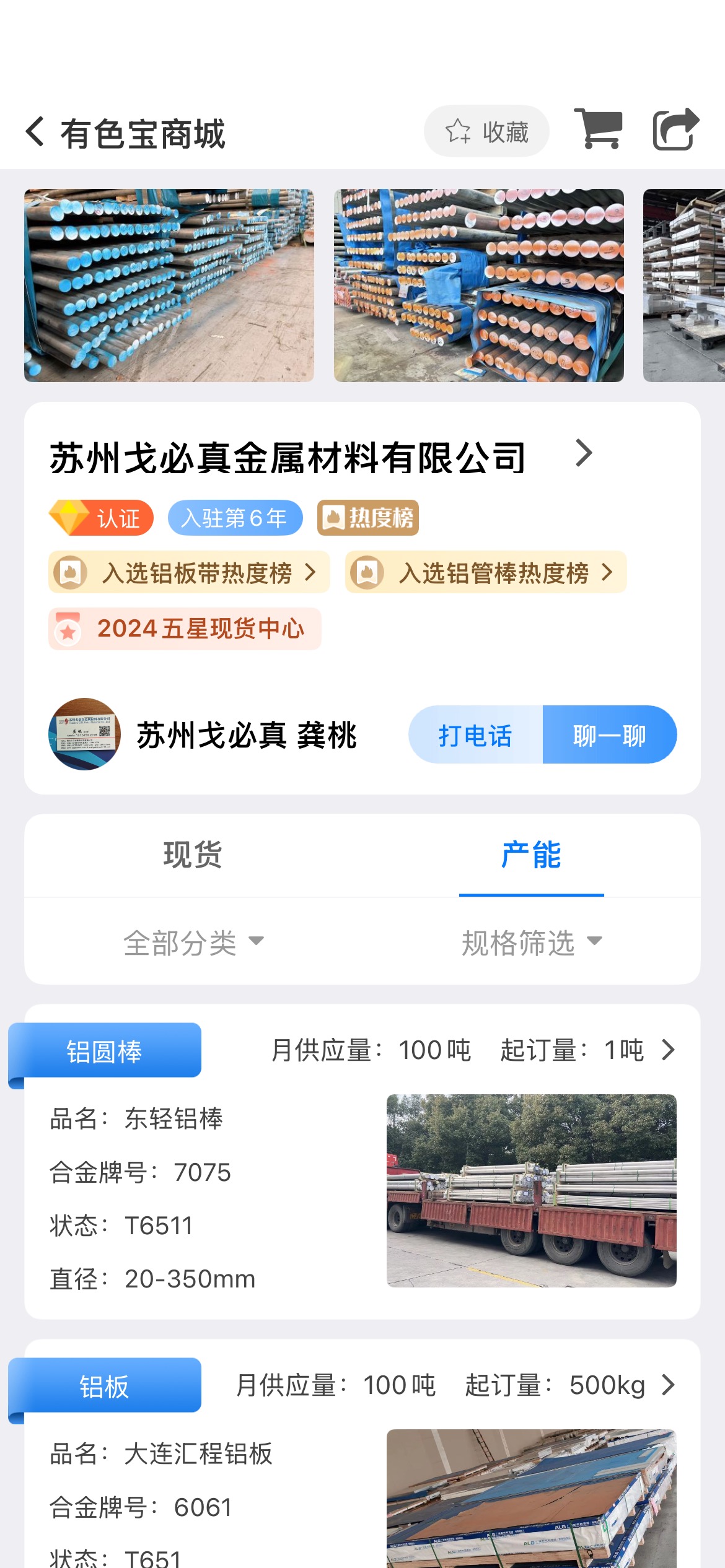Start a chat via 聊一聊
The height and width of the screenshot is (1568, 725).
pyautogui.click(x=609, y=735)
